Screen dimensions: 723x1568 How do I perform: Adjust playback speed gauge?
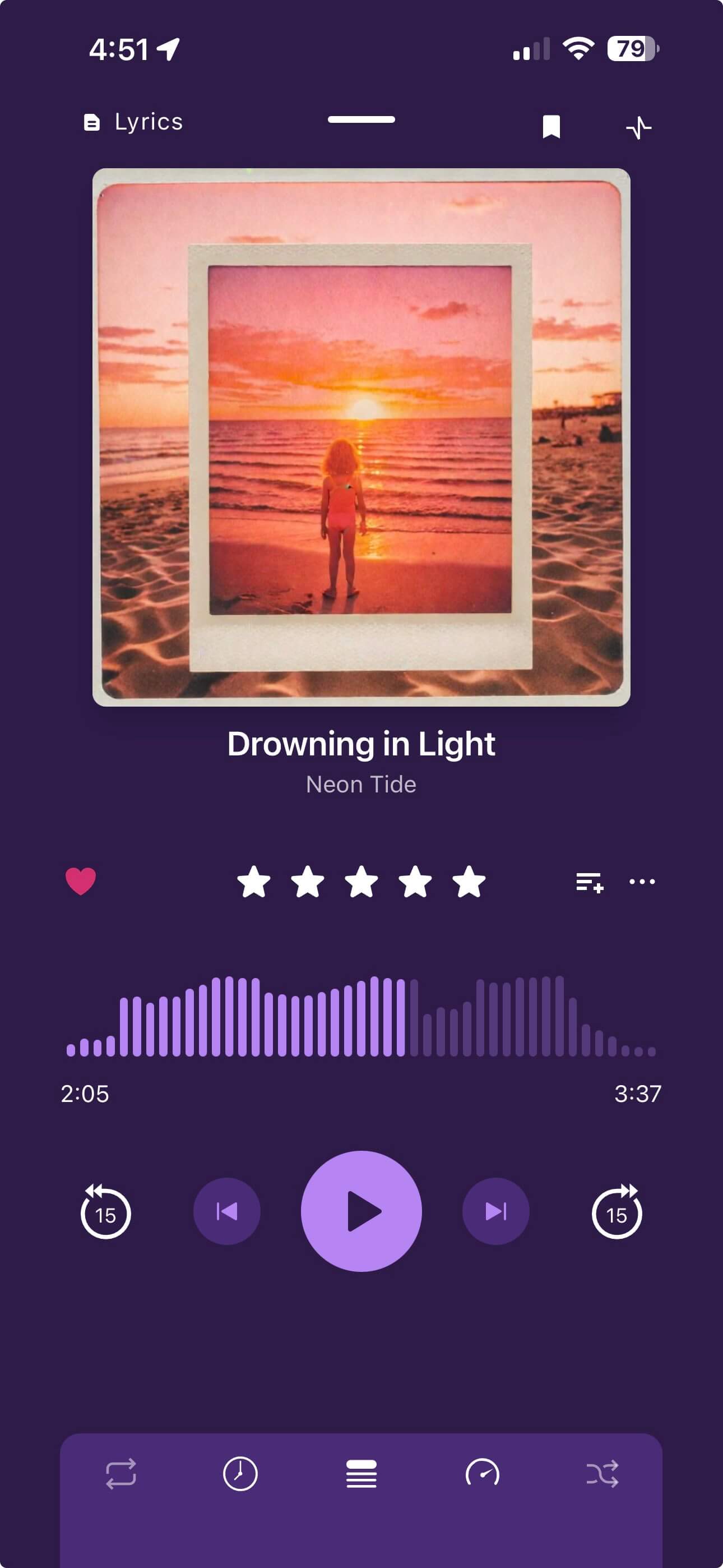(x=482, y=1474)
